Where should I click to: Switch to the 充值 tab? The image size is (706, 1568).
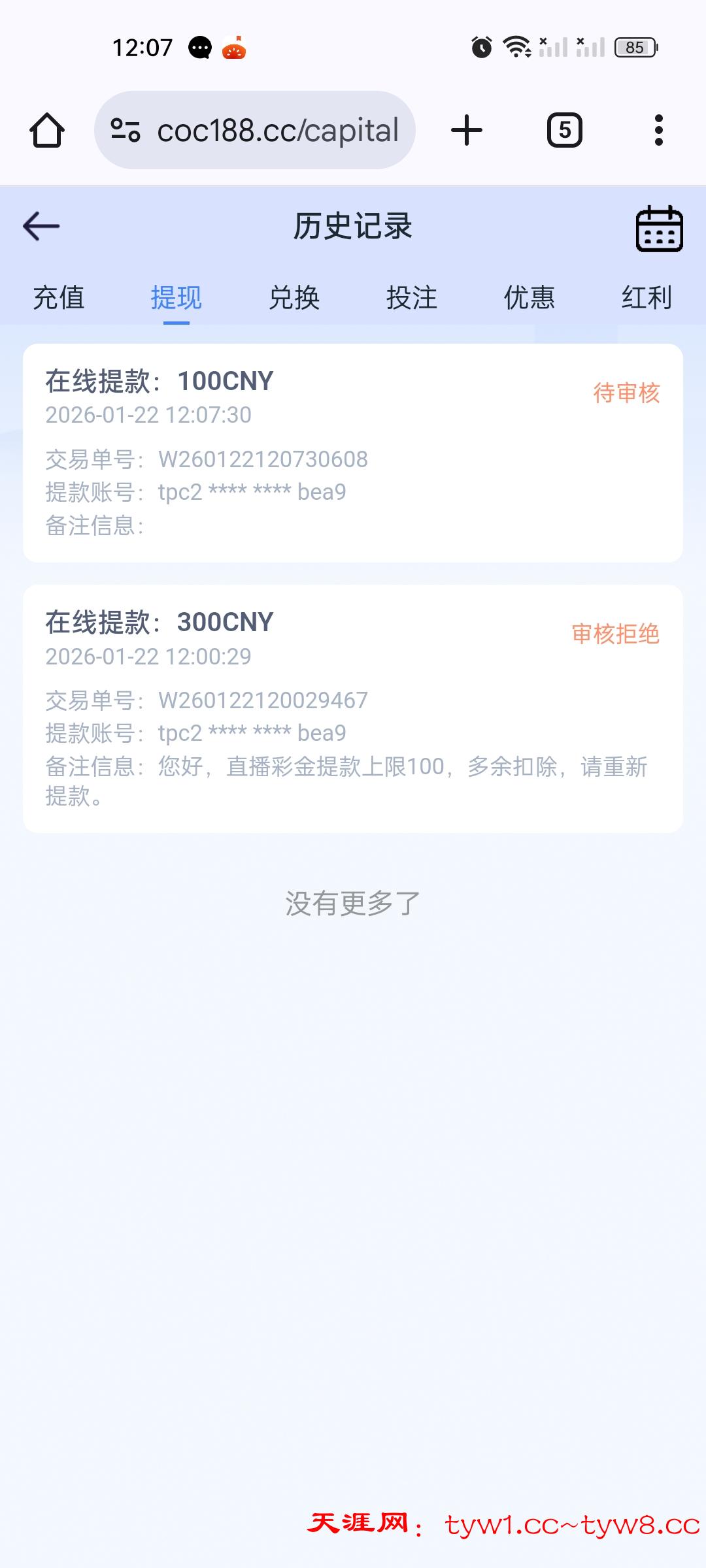coord(59,298)
